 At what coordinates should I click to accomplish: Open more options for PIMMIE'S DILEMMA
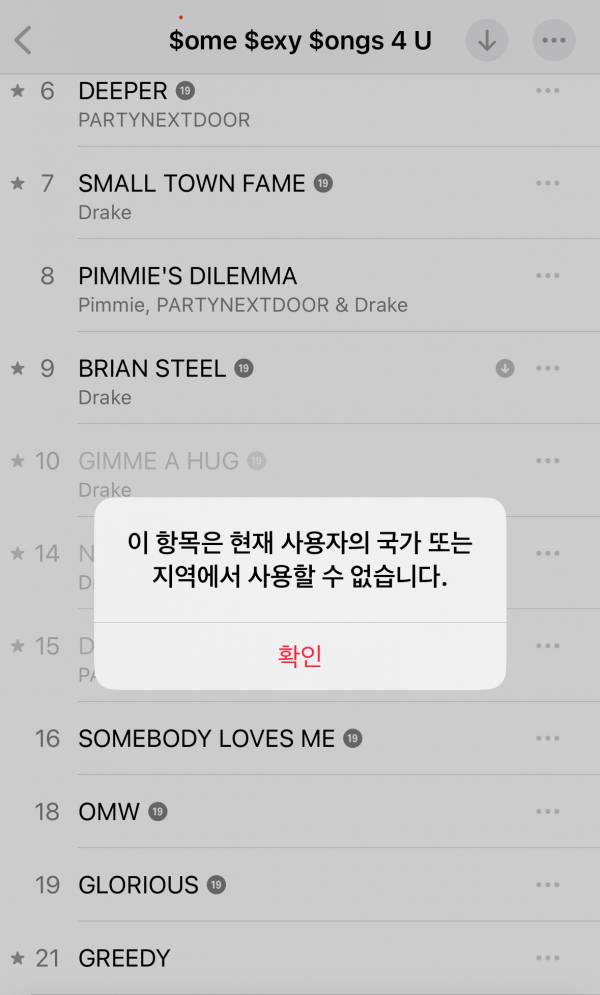(547, 276)
